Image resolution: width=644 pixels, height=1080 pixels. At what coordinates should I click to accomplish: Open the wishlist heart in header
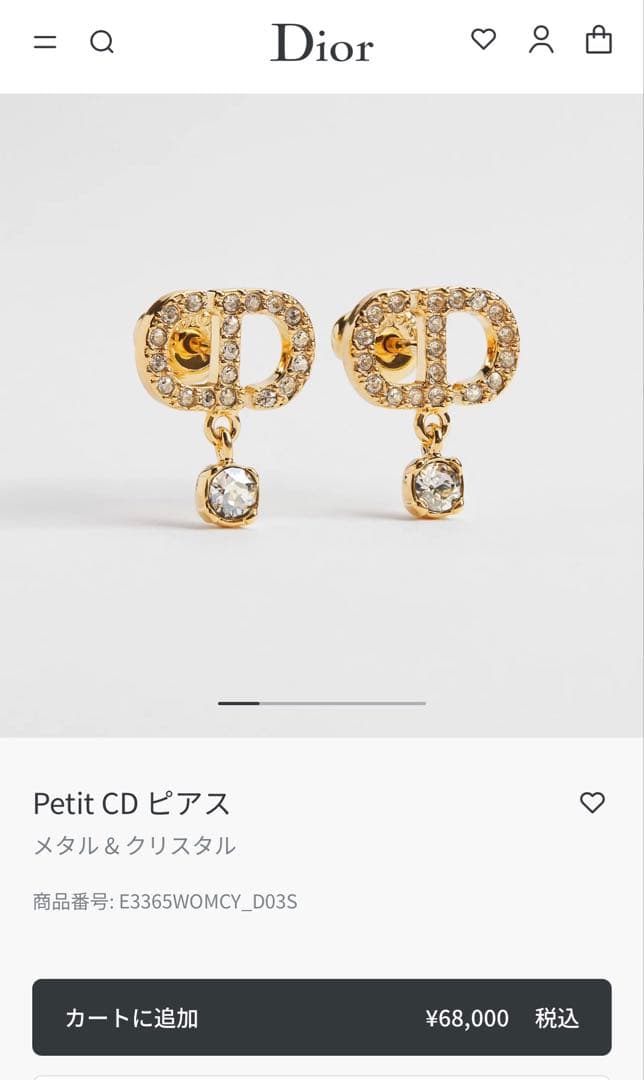point(483,40)
